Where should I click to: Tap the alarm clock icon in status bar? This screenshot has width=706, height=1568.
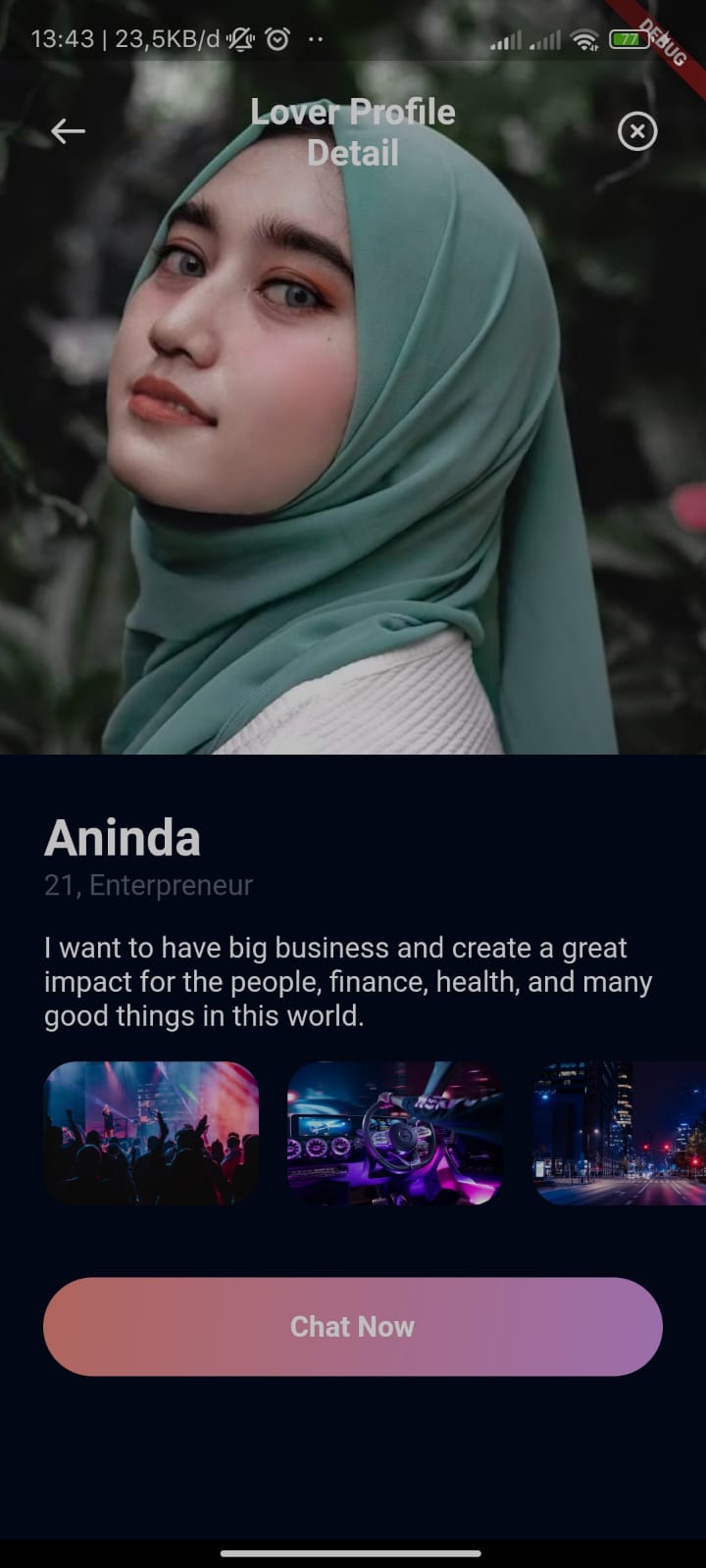pos(278,39)
